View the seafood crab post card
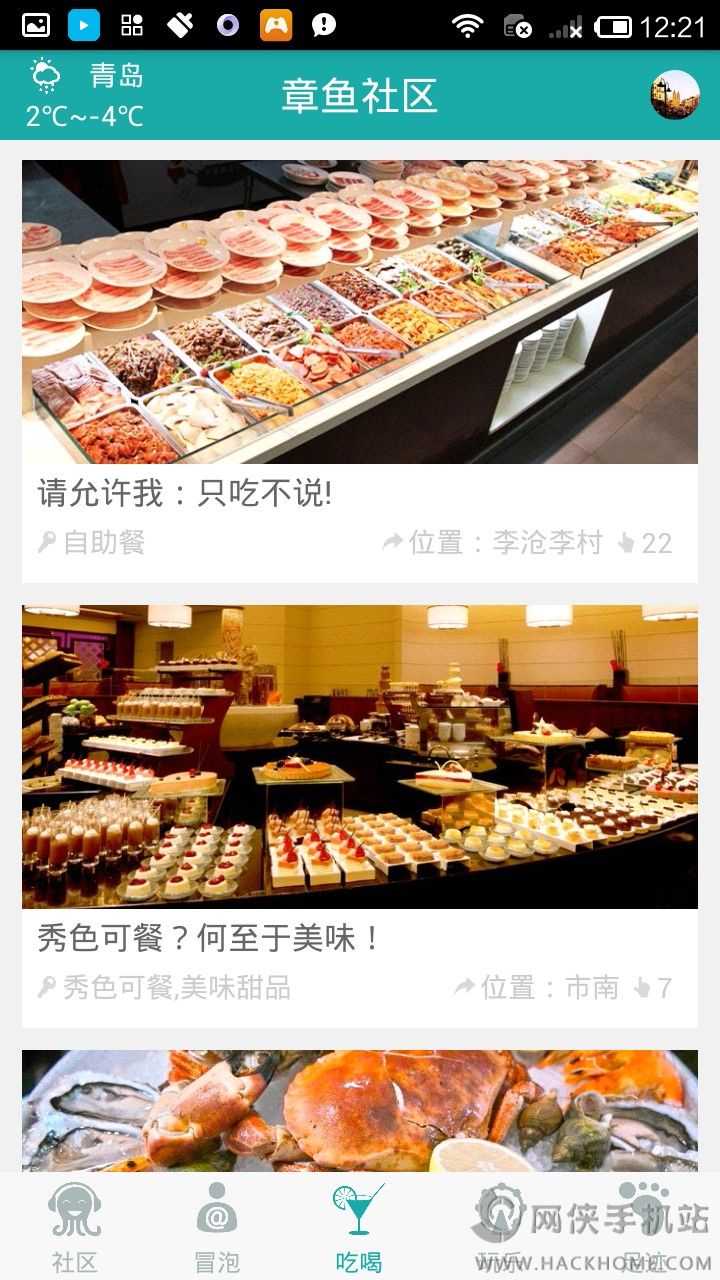The width and height of the screenshot is (720, 1280). [360, 1110]
